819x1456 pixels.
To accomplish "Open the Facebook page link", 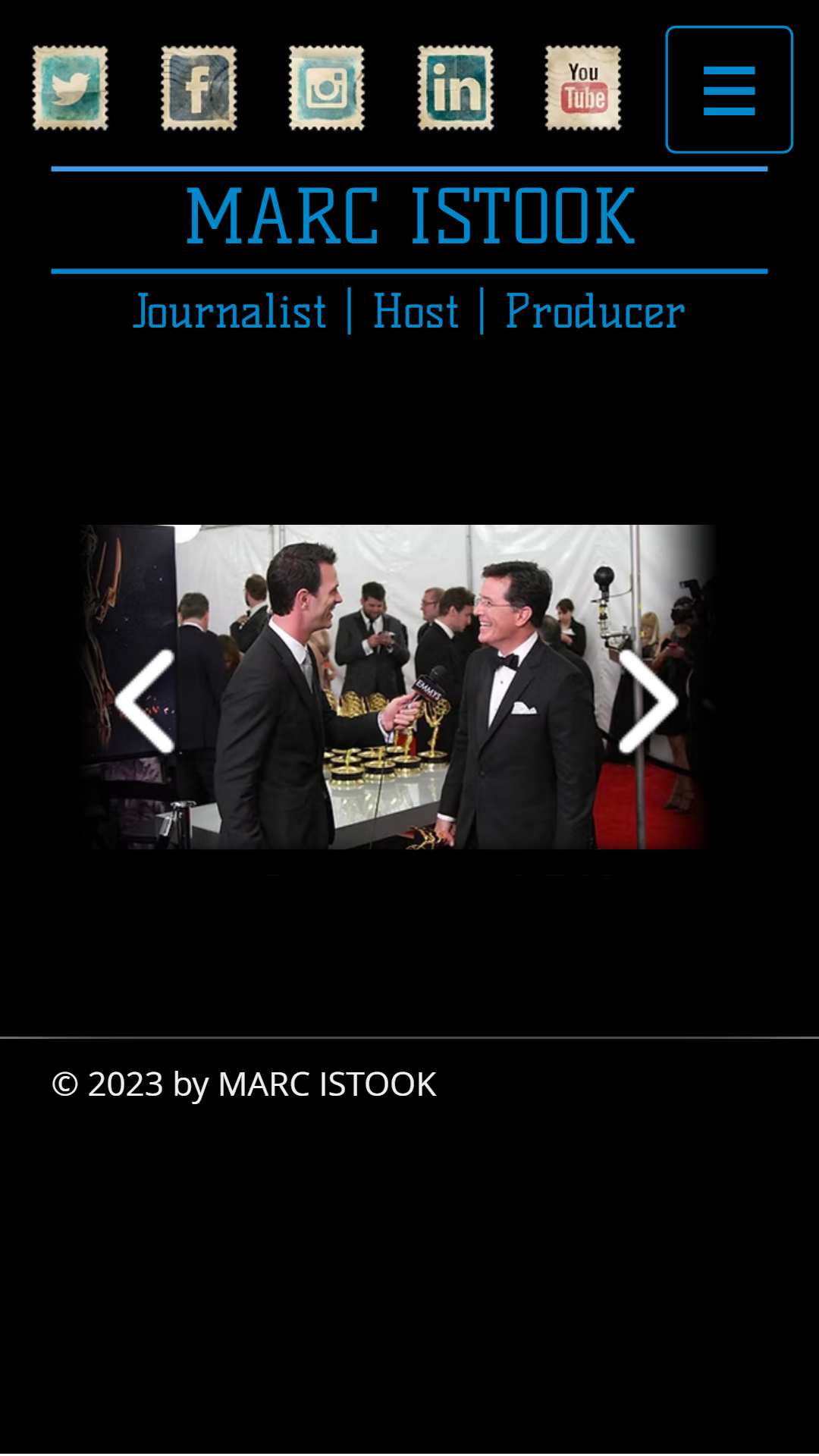I will coord(199,88).
